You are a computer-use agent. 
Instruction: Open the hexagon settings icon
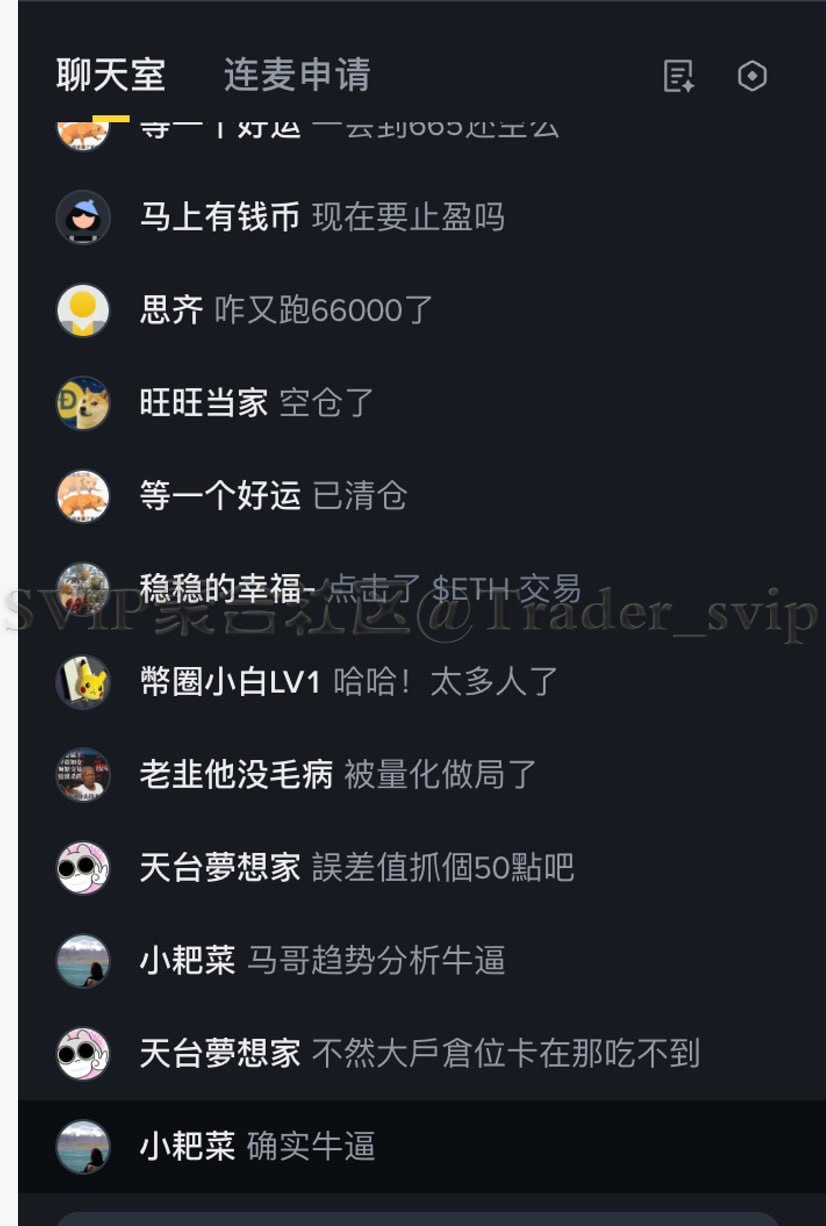coord(752,76)
